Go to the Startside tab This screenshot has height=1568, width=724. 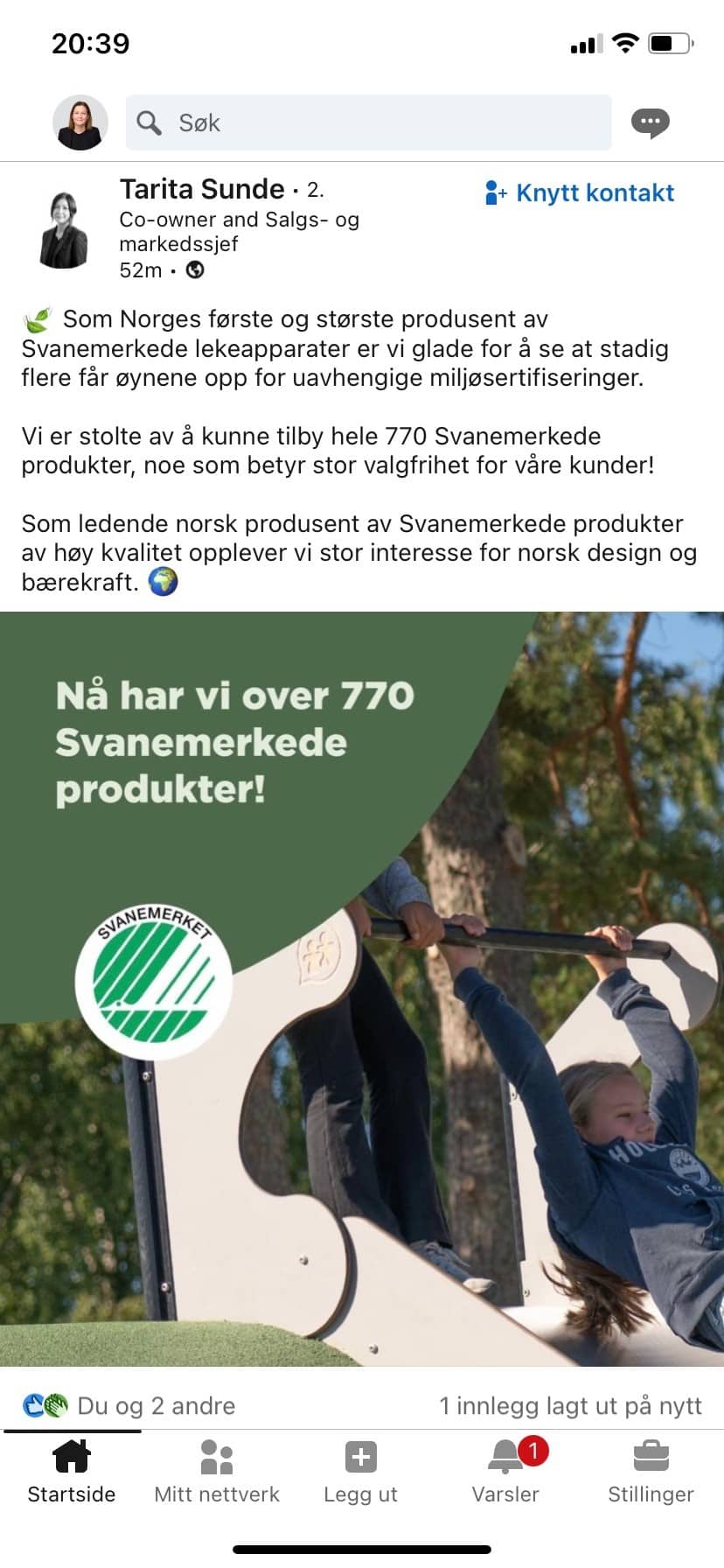tap(72, 1472)
